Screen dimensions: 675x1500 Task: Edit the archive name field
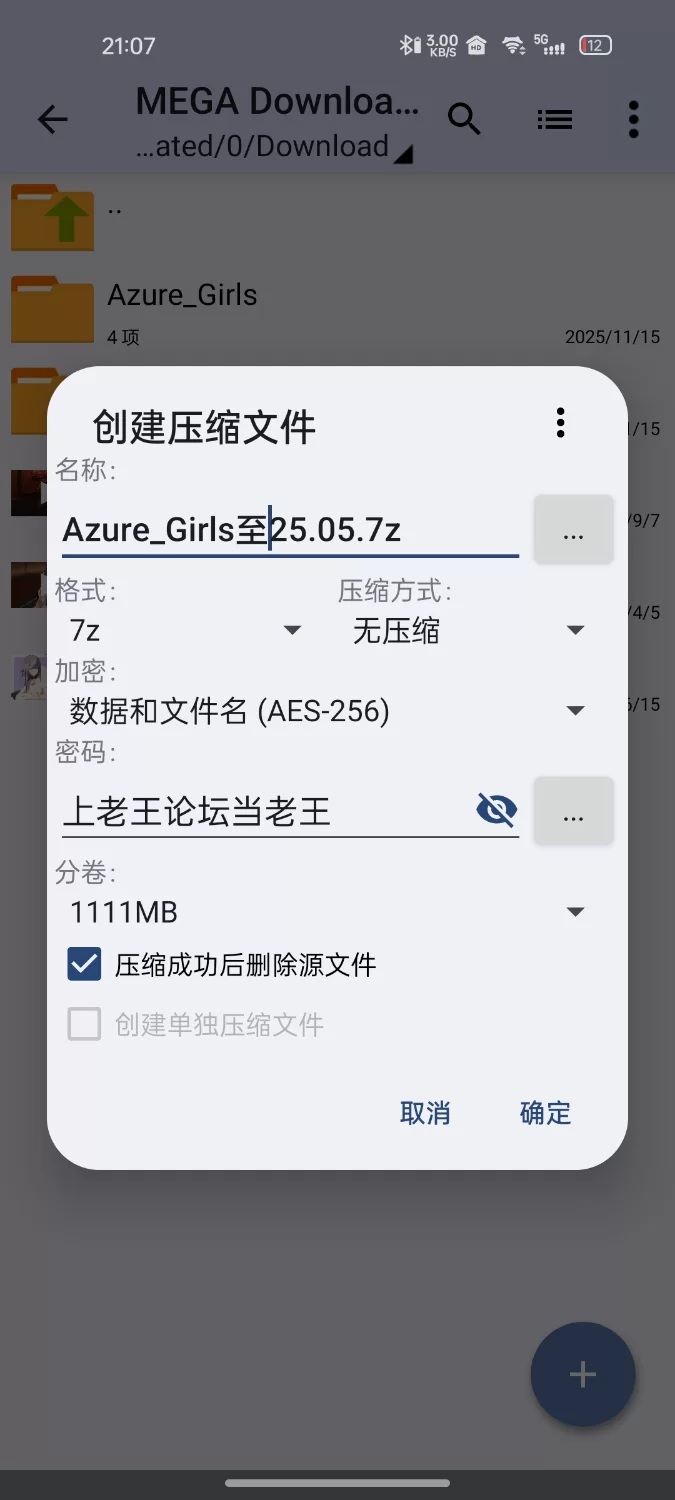point(288,530)
